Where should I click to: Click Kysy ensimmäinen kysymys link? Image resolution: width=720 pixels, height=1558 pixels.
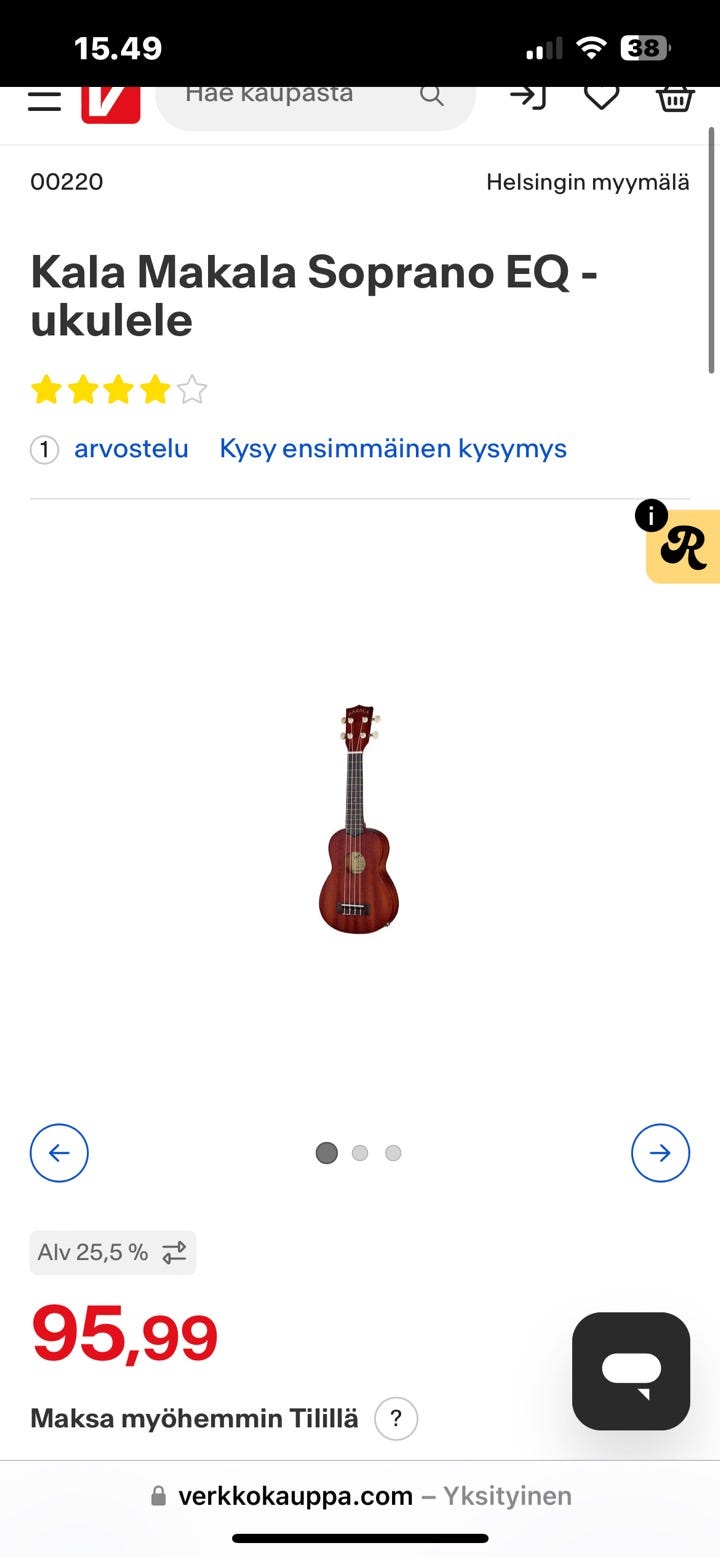pos(392,448)
